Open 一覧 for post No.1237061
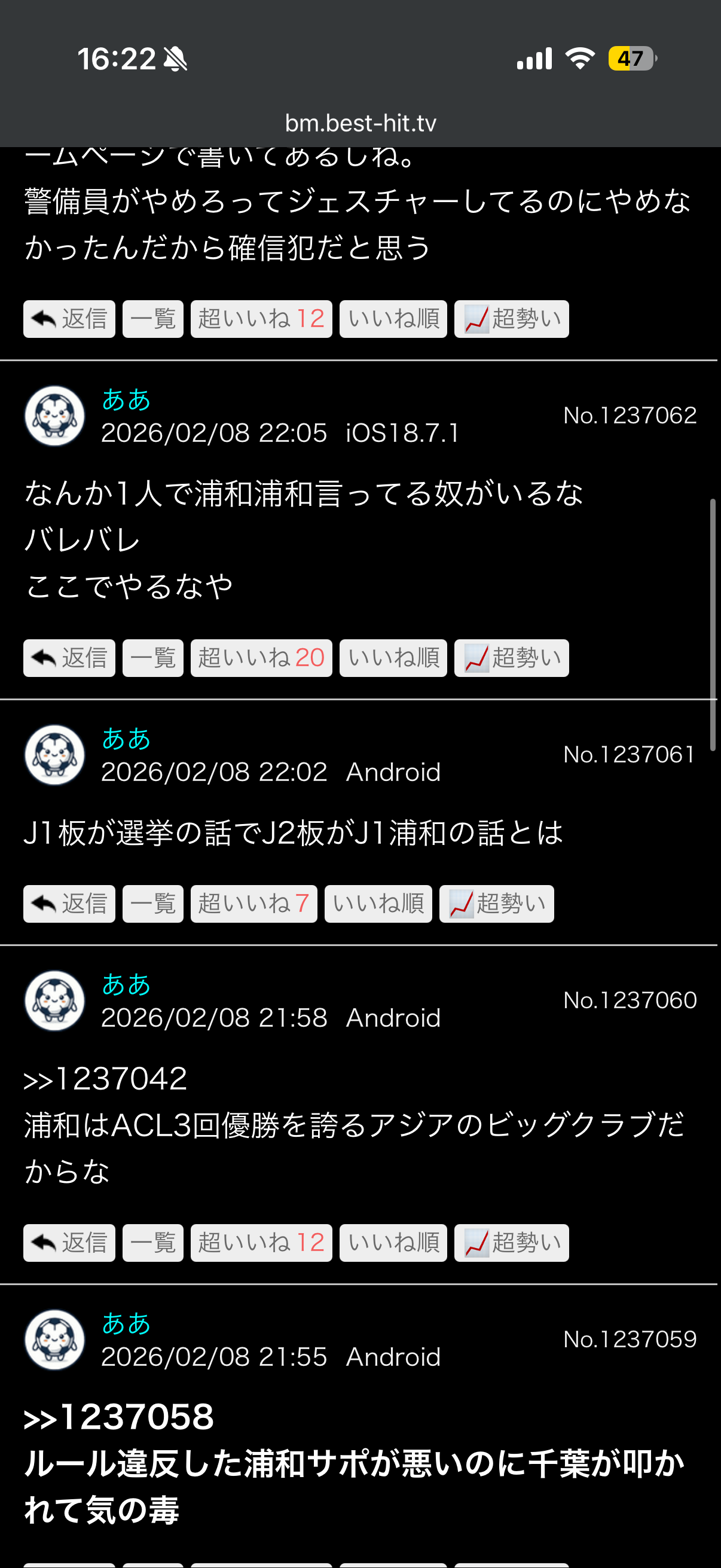The image size is (721, 1568). [x=152, y=904]
